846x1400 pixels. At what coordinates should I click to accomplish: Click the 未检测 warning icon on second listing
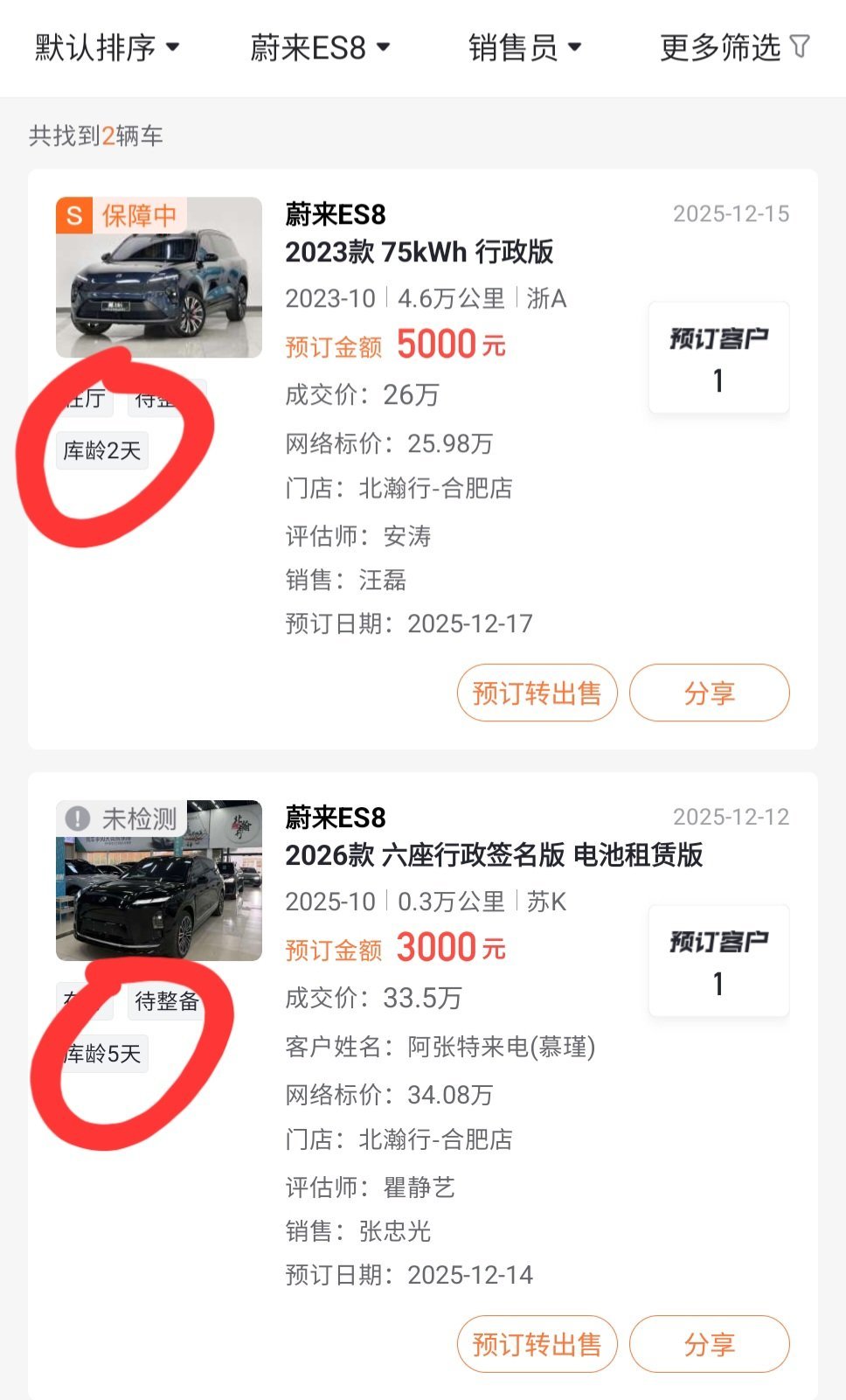(x=80, y=819)
